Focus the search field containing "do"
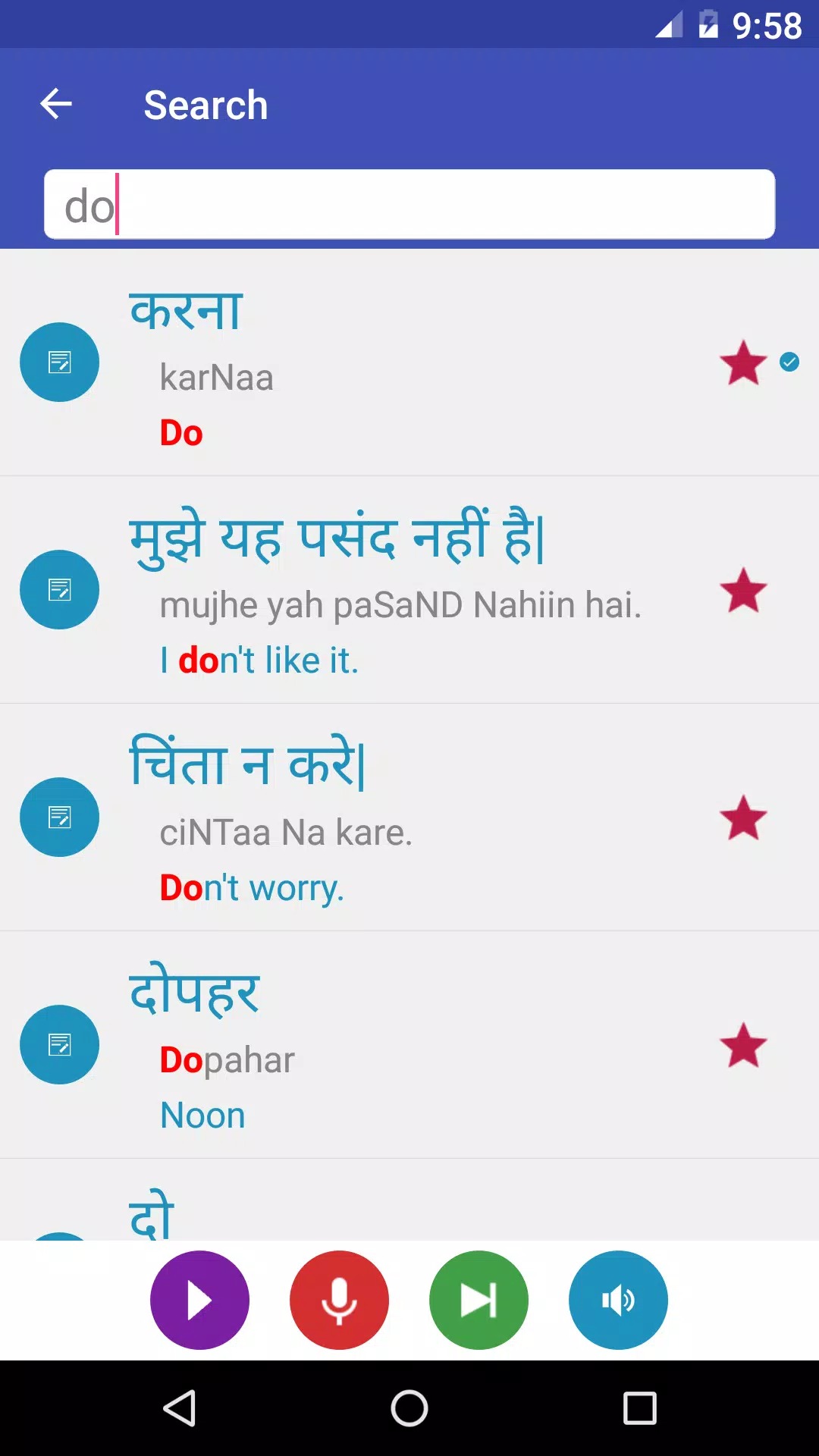Screen dimensions: 819x1456 click(409, 204)
